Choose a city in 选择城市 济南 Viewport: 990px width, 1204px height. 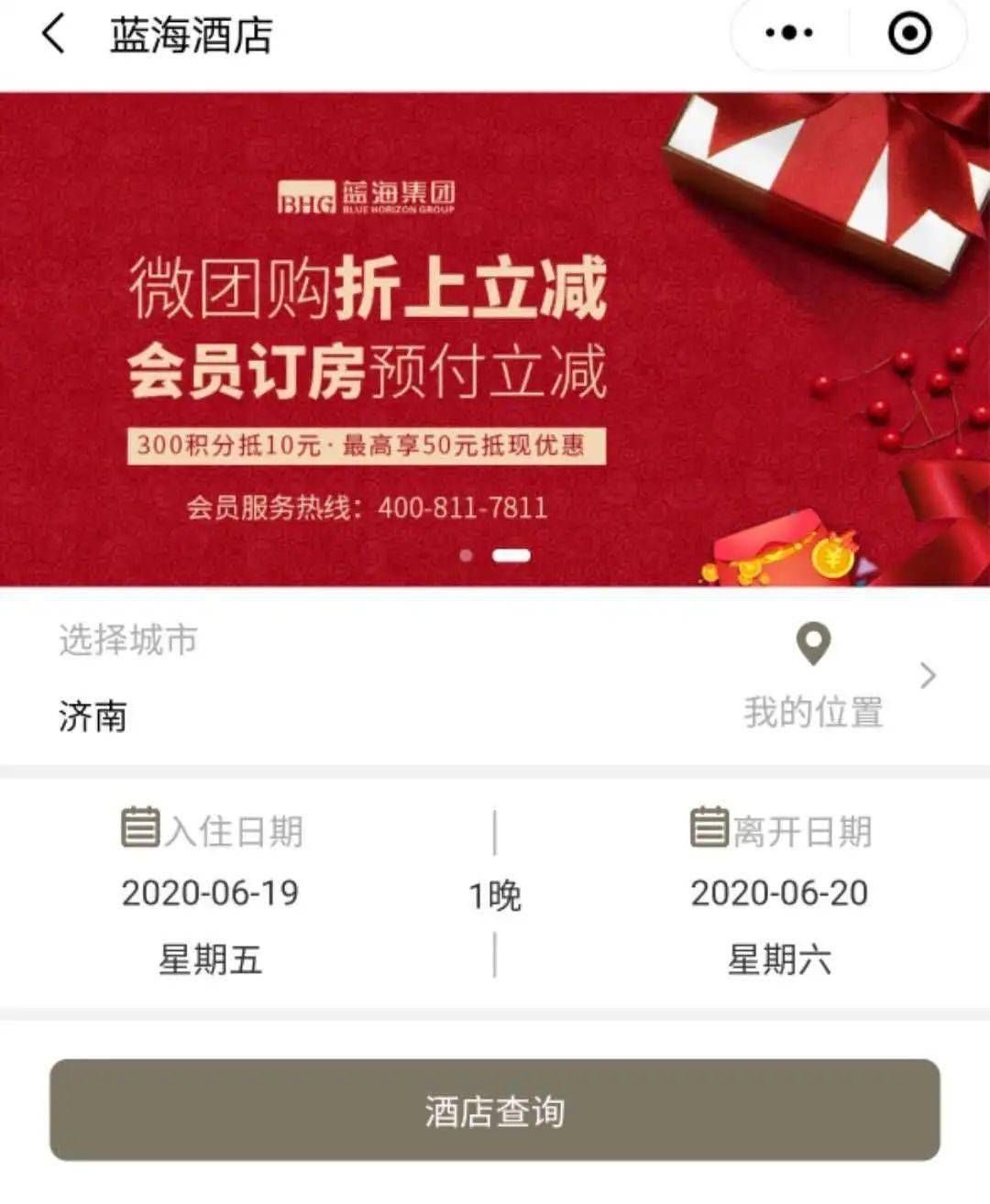click(x=275, y=678)
